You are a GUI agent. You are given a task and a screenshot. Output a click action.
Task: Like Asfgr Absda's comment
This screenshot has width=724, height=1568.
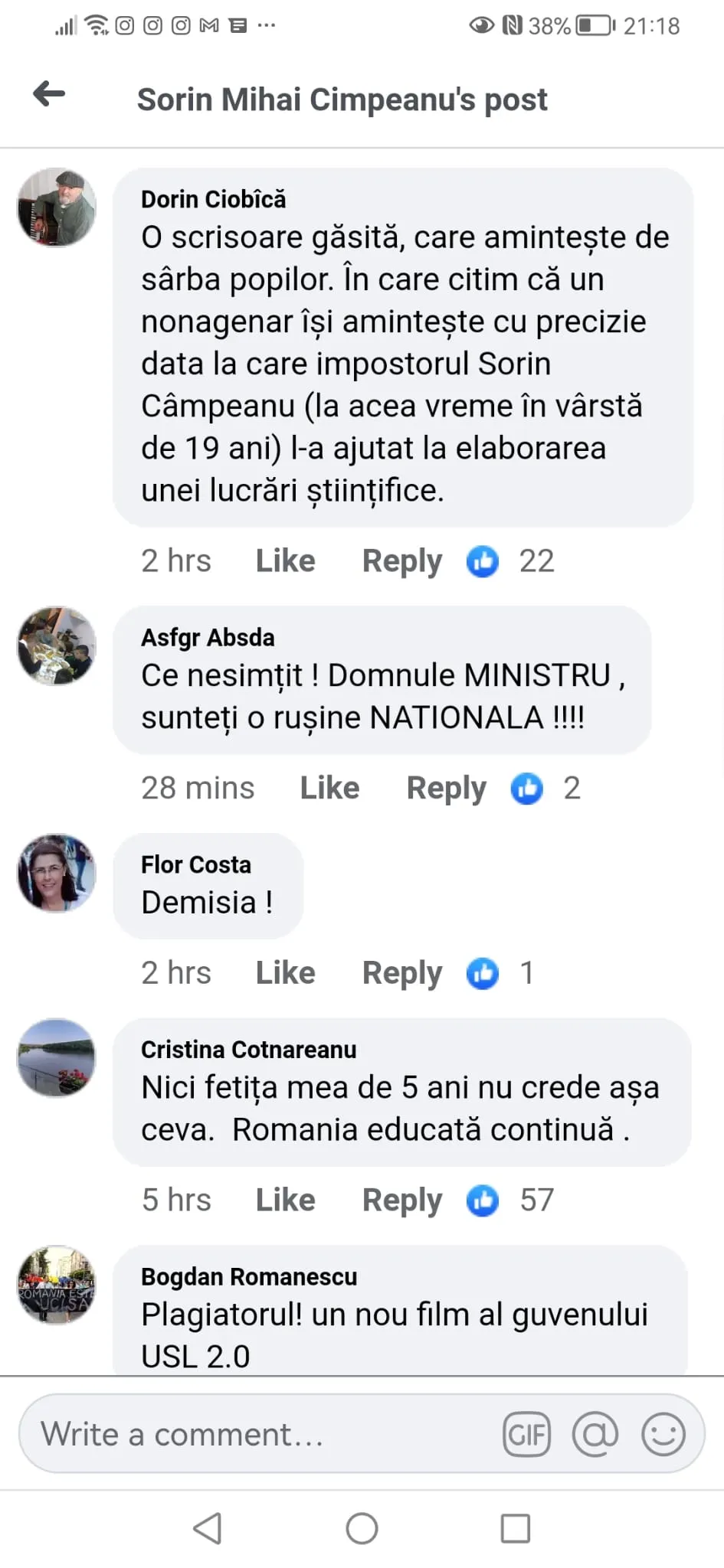[329, 788]
